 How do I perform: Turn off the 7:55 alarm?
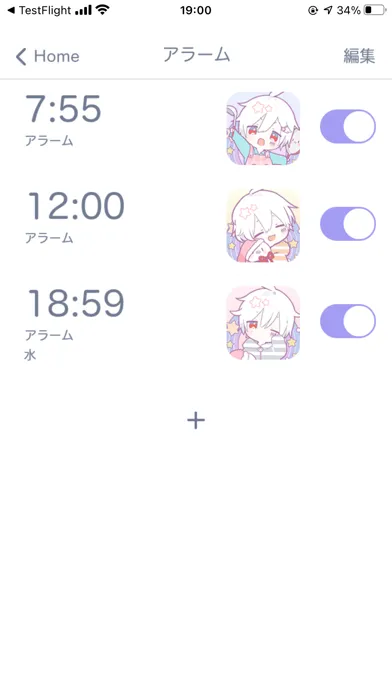(348, 127)
